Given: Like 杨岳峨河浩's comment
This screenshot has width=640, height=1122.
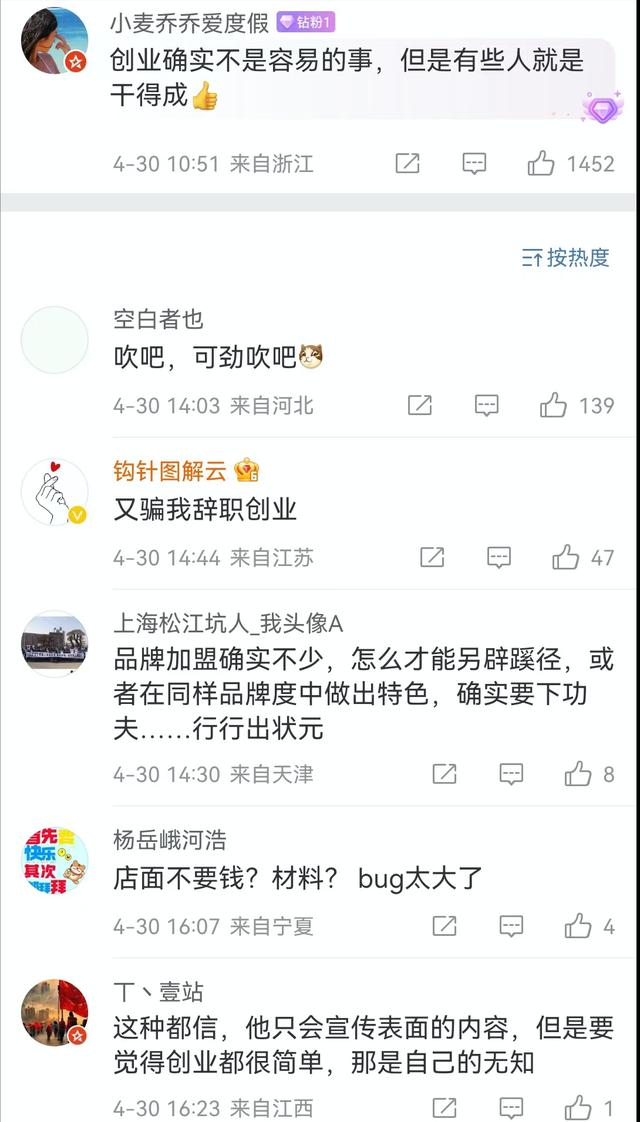Looking at the screenshot, I should point(578,926).
